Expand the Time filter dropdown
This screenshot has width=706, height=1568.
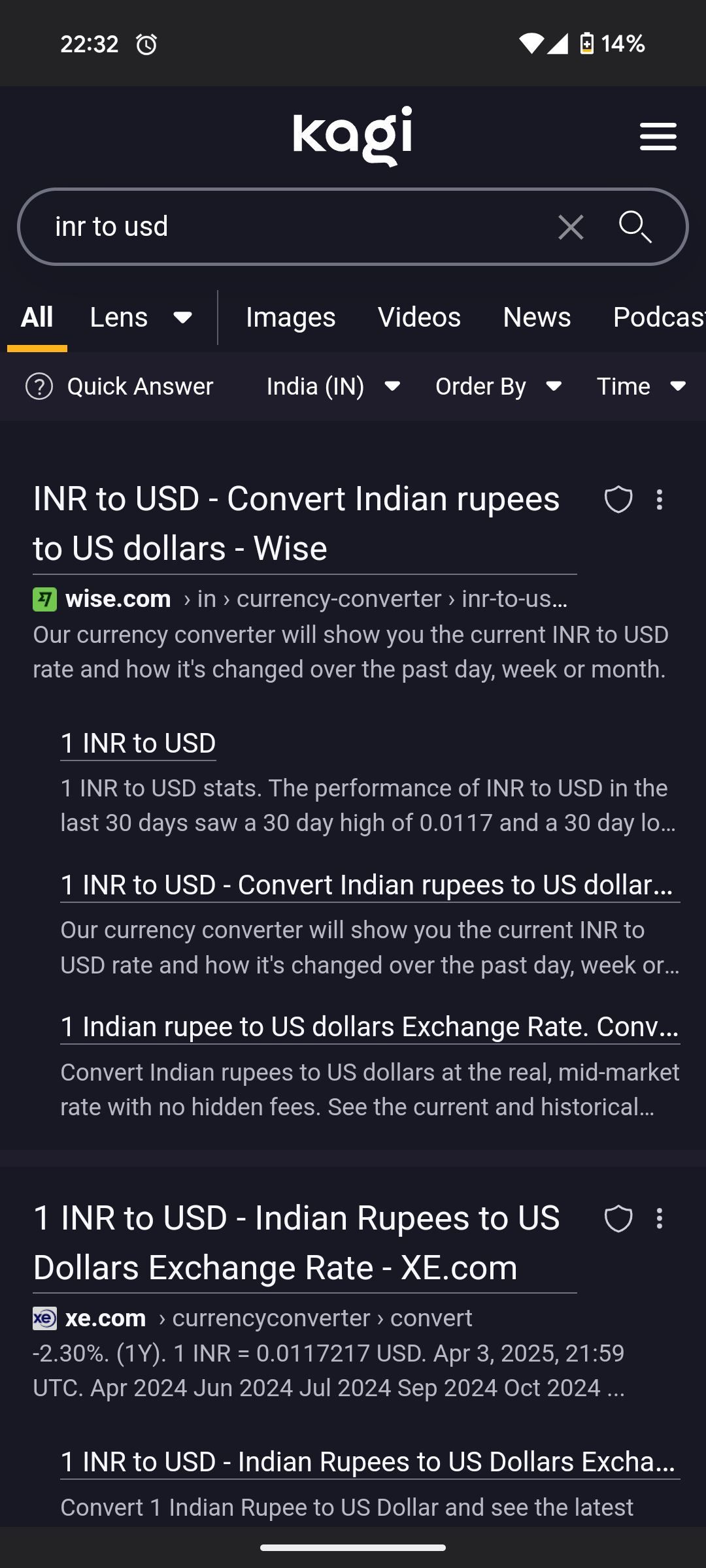(641, 386)
